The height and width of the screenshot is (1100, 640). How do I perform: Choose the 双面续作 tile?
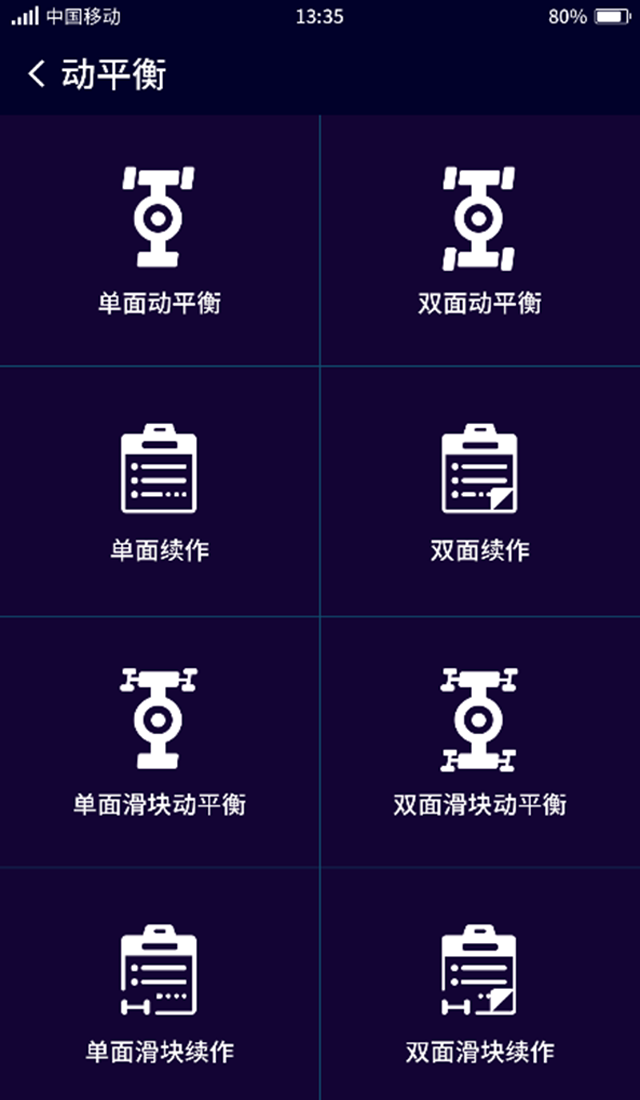479,491
